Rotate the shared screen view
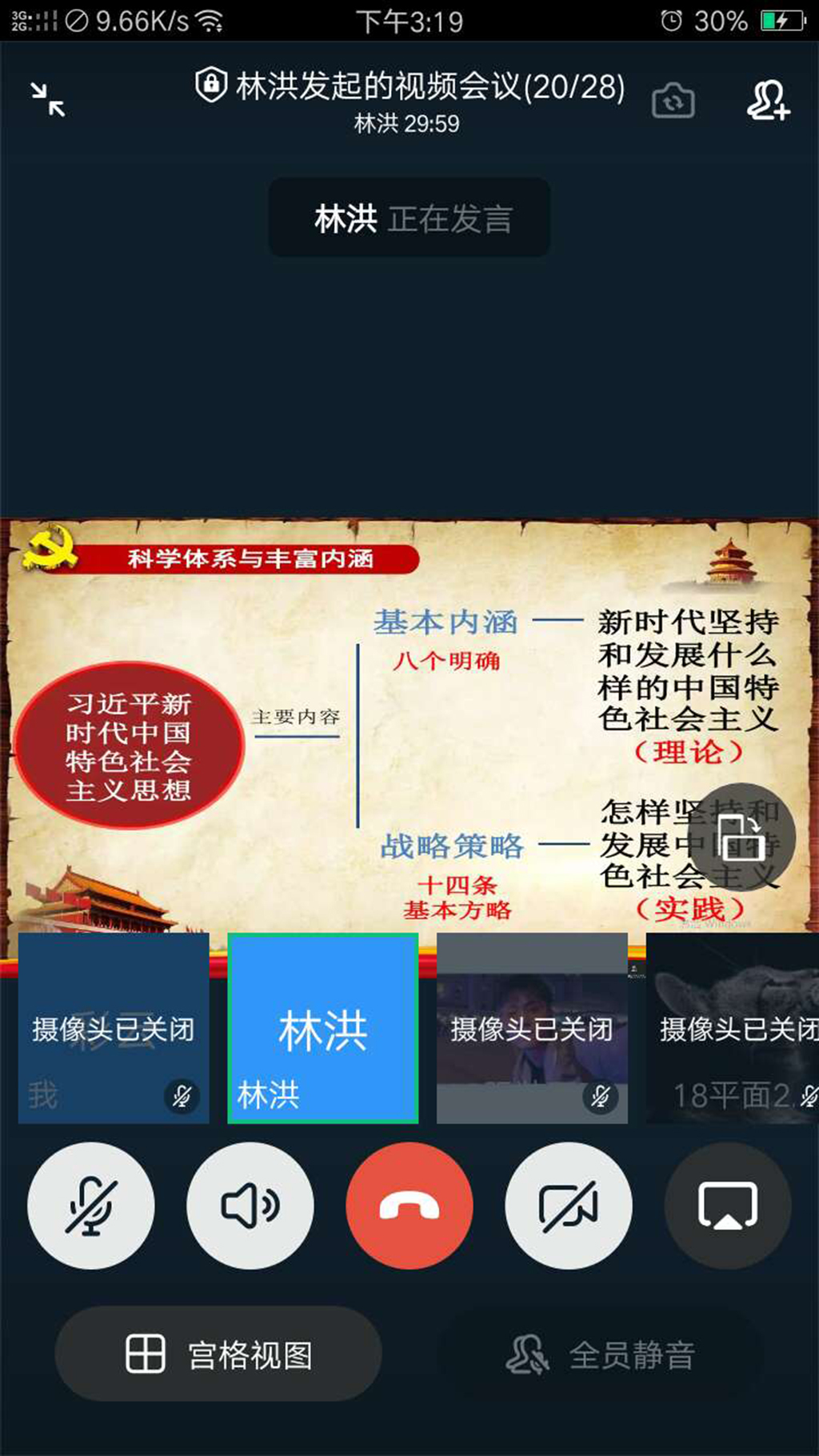 (741, 837)
